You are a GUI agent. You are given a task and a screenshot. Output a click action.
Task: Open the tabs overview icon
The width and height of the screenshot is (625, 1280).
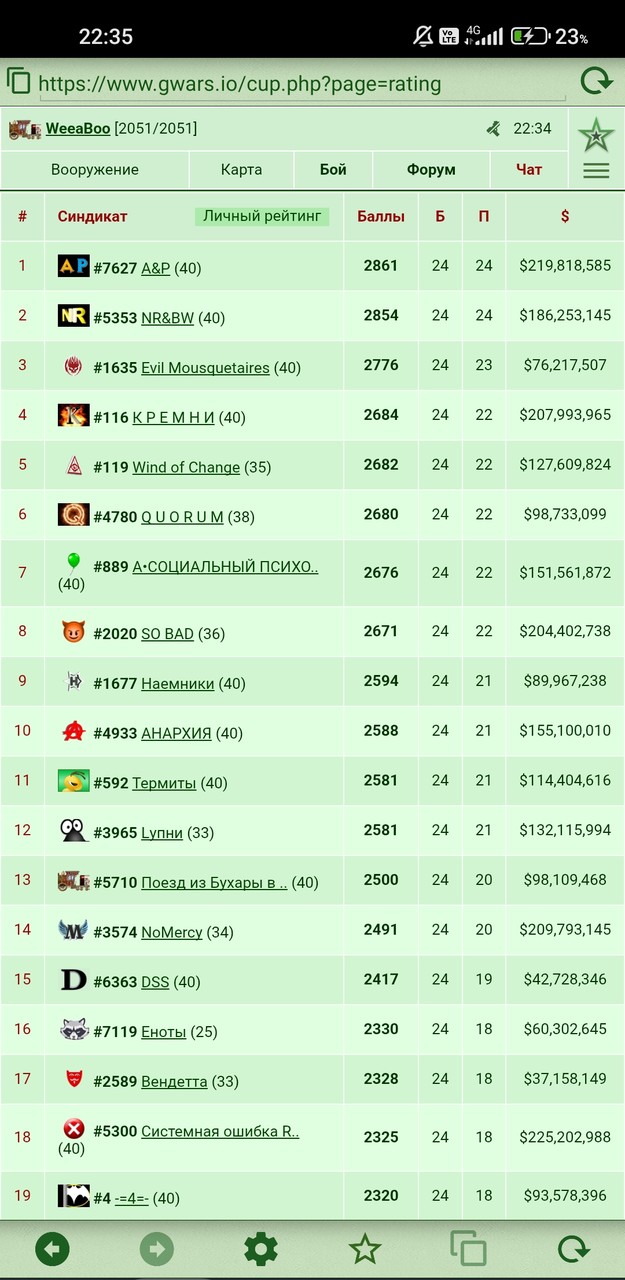[468, 1249]
